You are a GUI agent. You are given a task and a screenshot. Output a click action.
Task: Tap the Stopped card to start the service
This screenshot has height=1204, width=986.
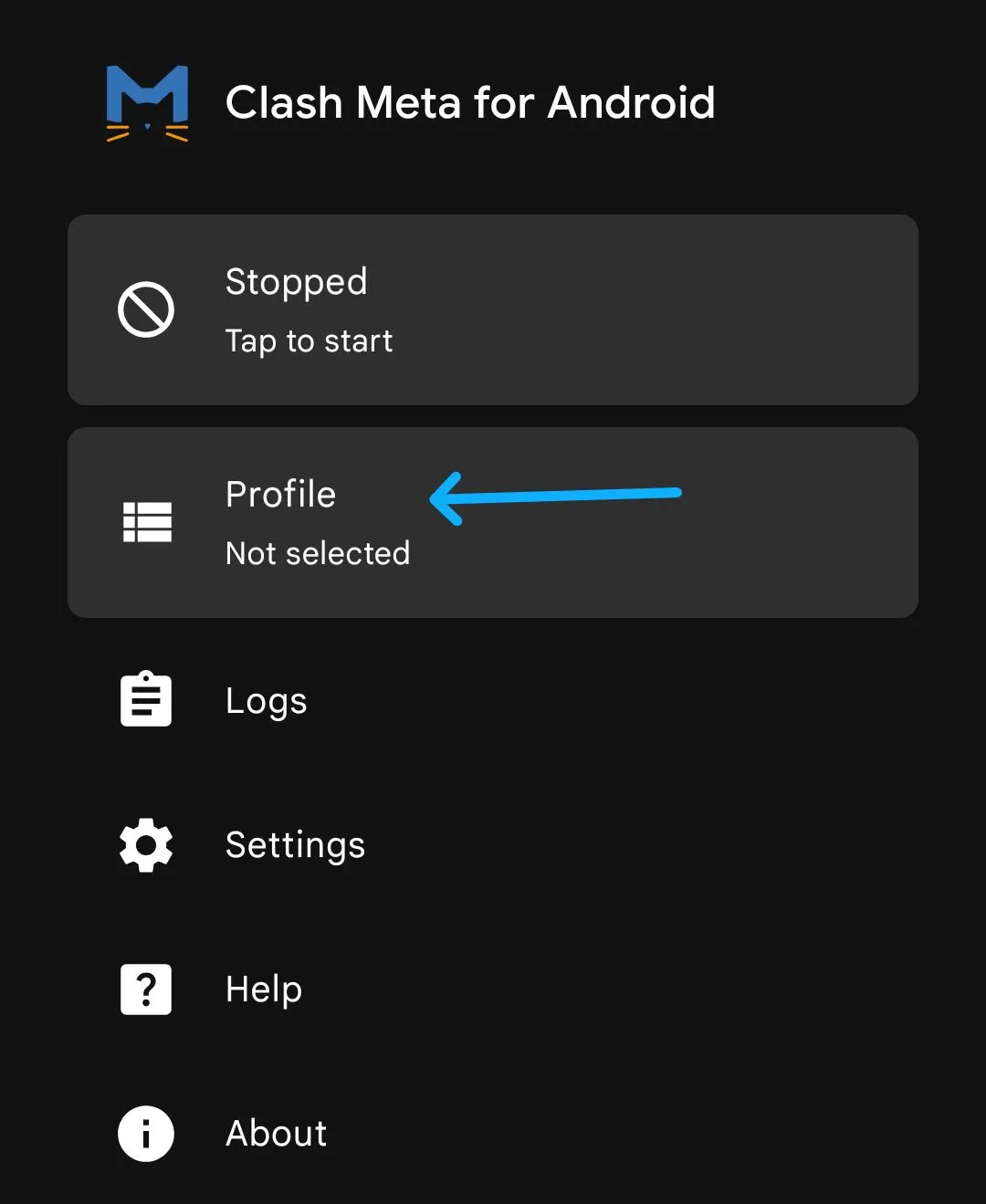point(492,310)
